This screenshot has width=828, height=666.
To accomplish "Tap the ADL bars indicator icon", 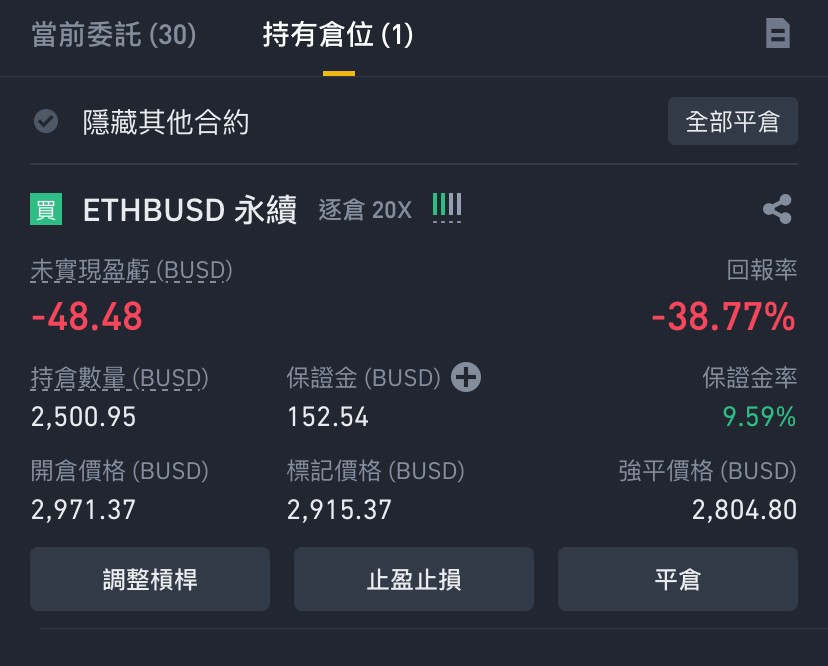I will [x=447, y=207].
